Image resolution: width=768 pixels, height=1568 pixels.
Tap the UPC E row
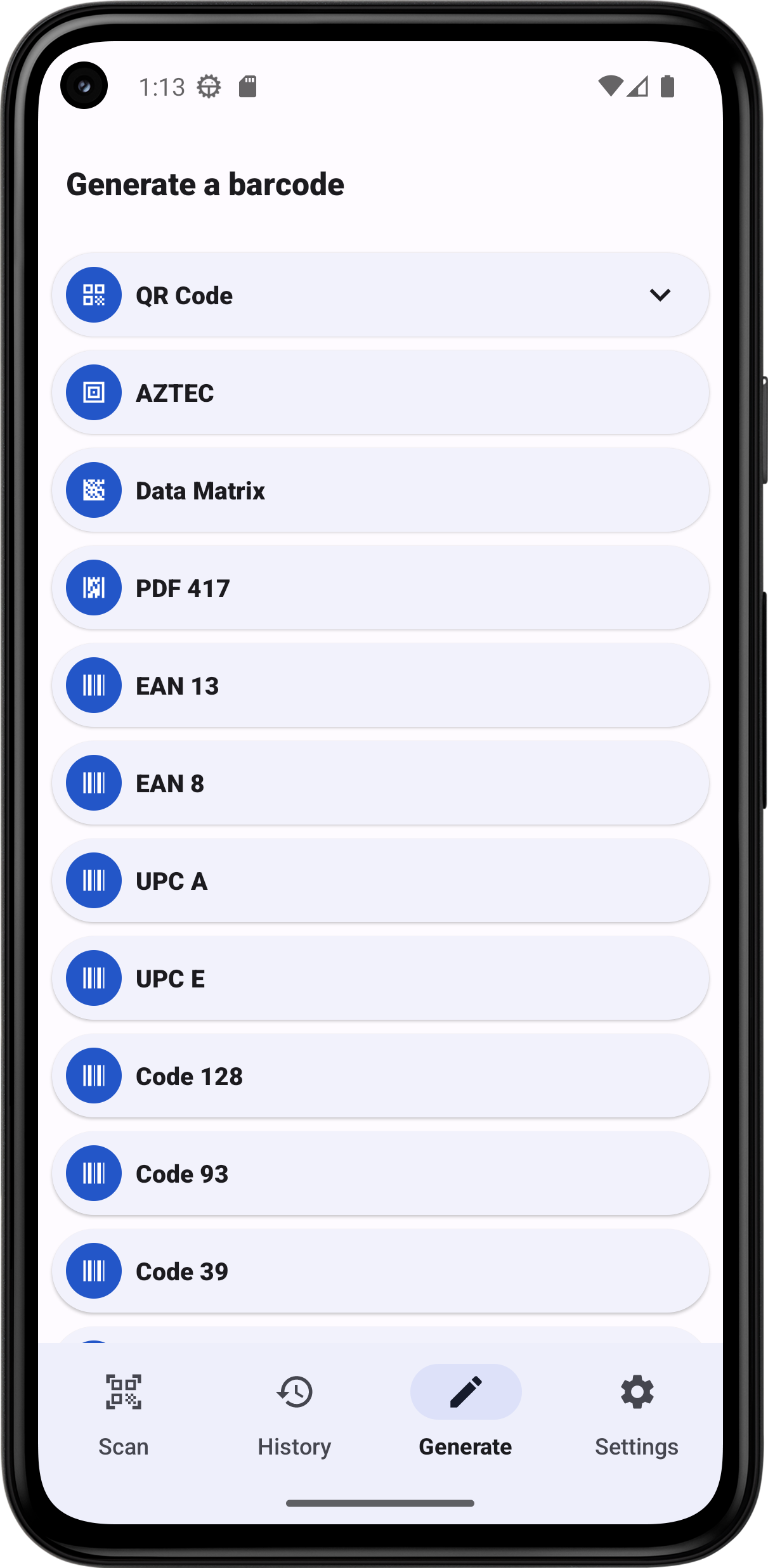(x=381, y=979)
